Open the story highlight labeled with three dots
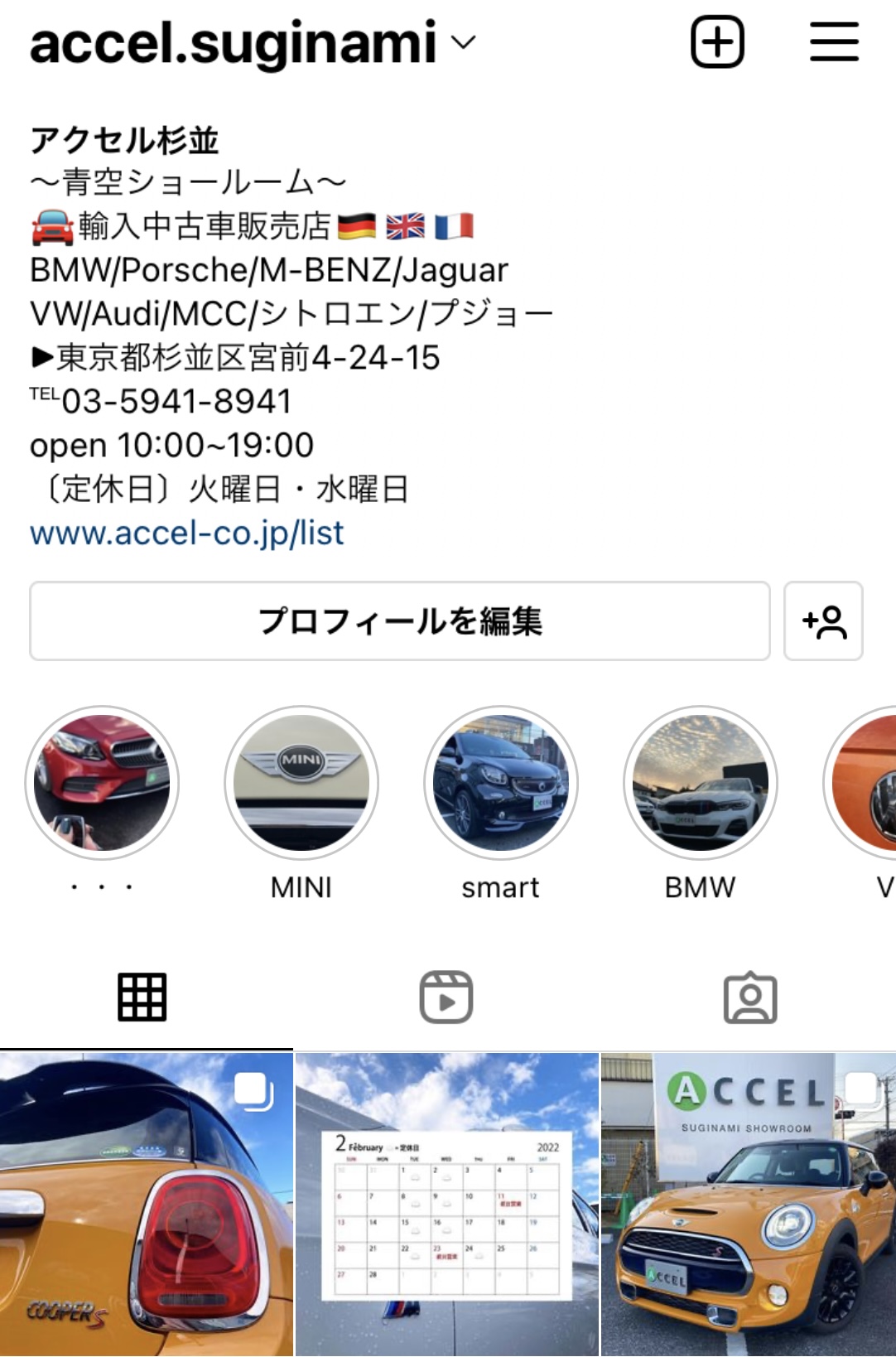 pos(102,783)
